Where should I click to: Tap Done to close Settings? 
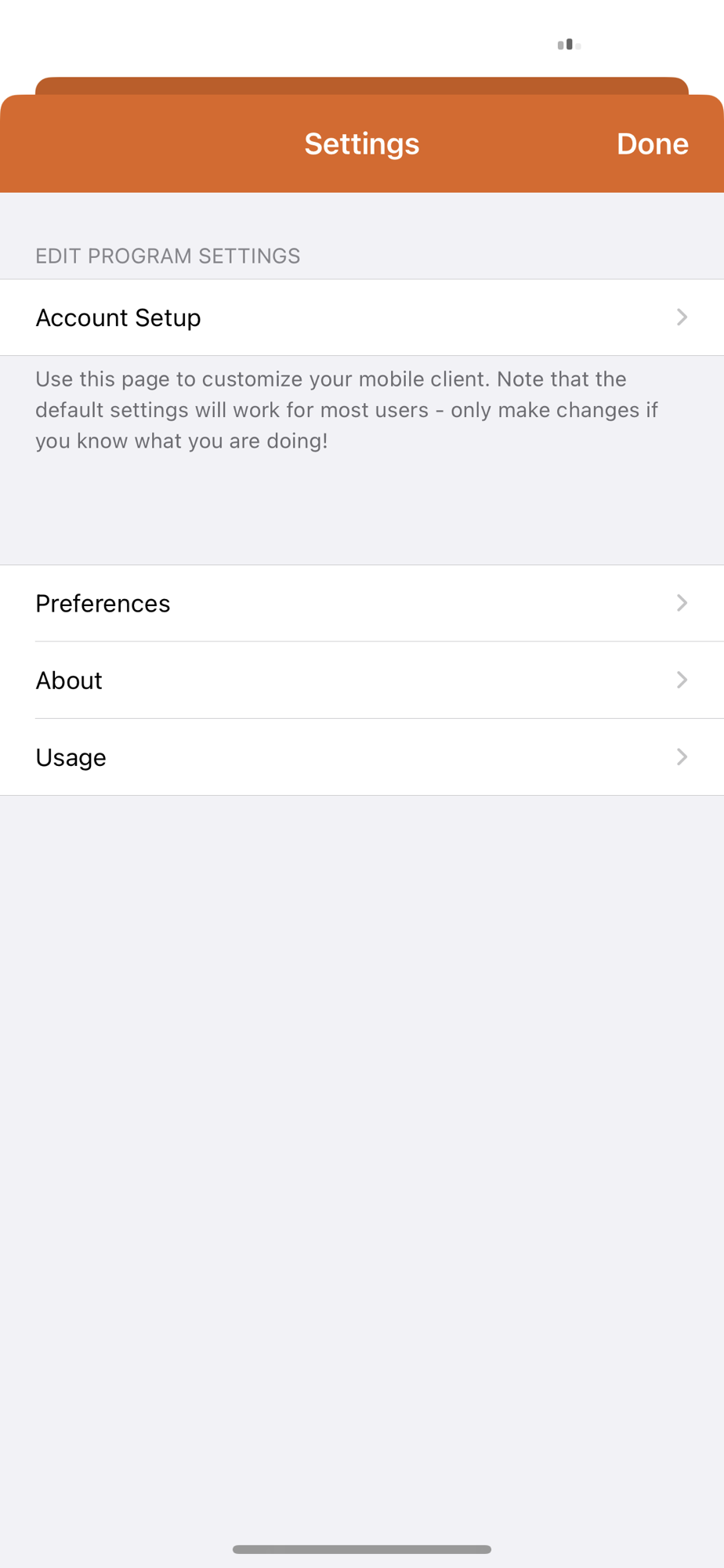(x=652, y=143)
